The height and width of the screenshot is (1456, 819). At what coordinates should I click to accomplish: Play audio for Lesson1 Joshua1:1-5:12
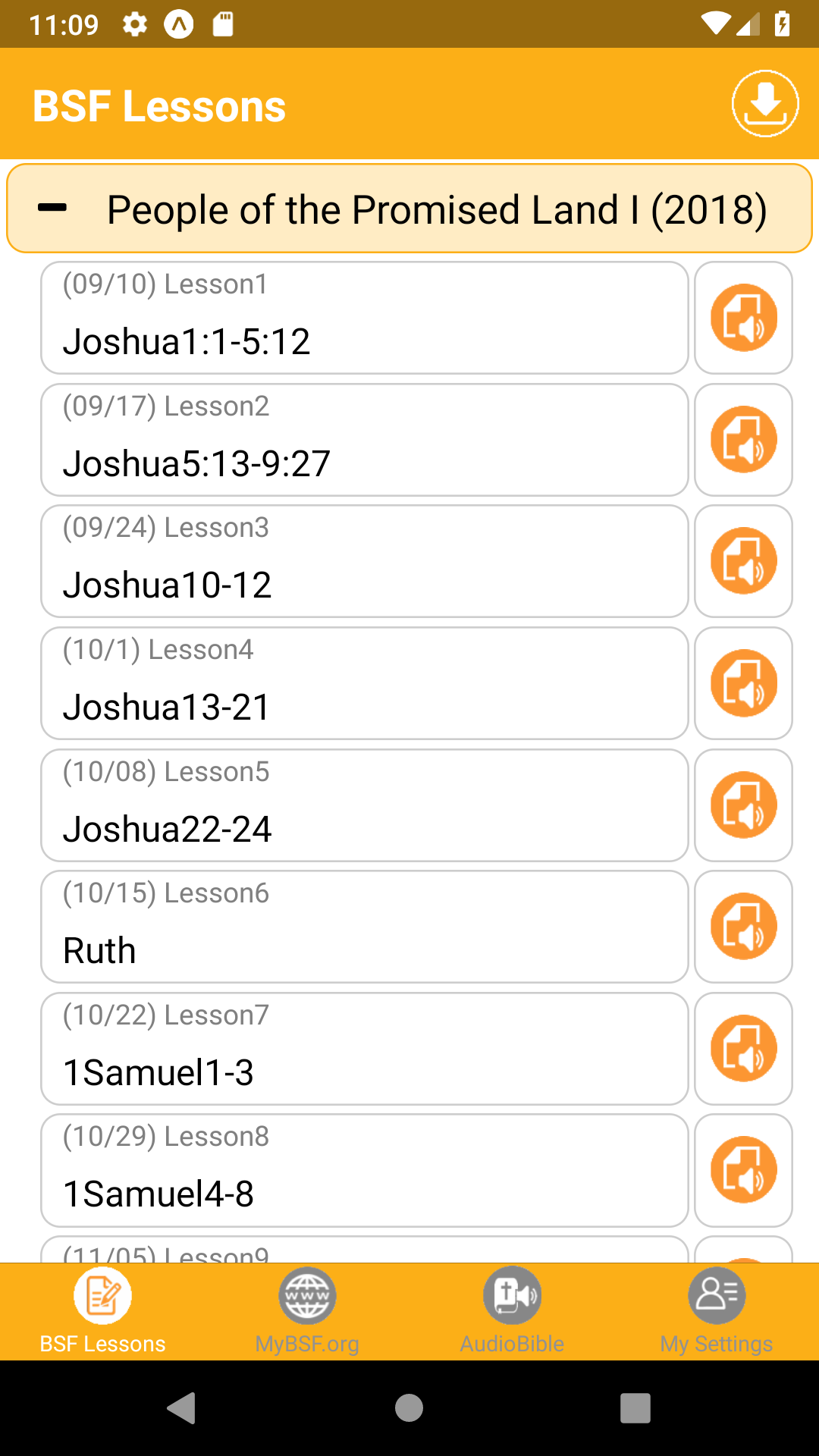tap(743, 318)
